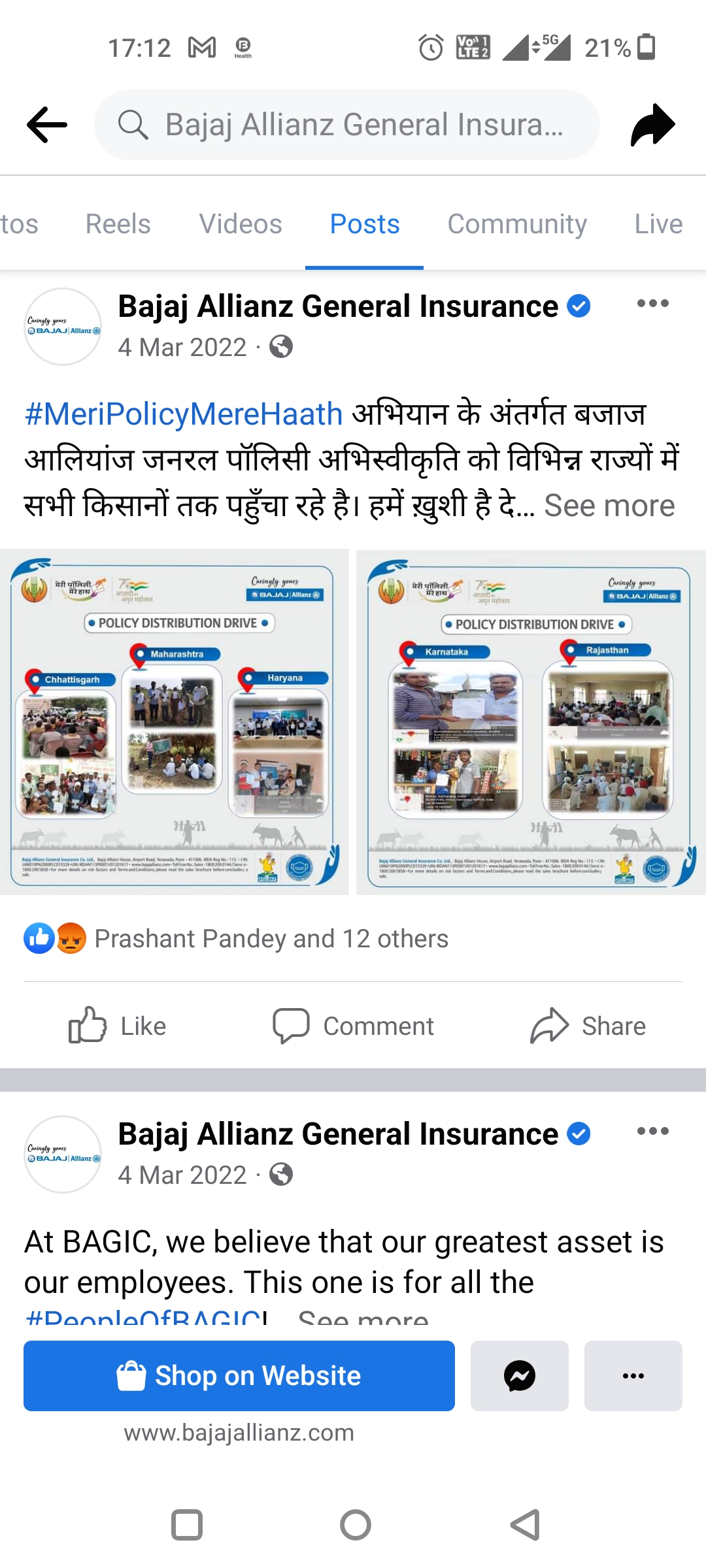The height and width of the screenshot is (1568, 706).
Task: Like the policy distribution drive post
Action: [x=118, y=1026]
